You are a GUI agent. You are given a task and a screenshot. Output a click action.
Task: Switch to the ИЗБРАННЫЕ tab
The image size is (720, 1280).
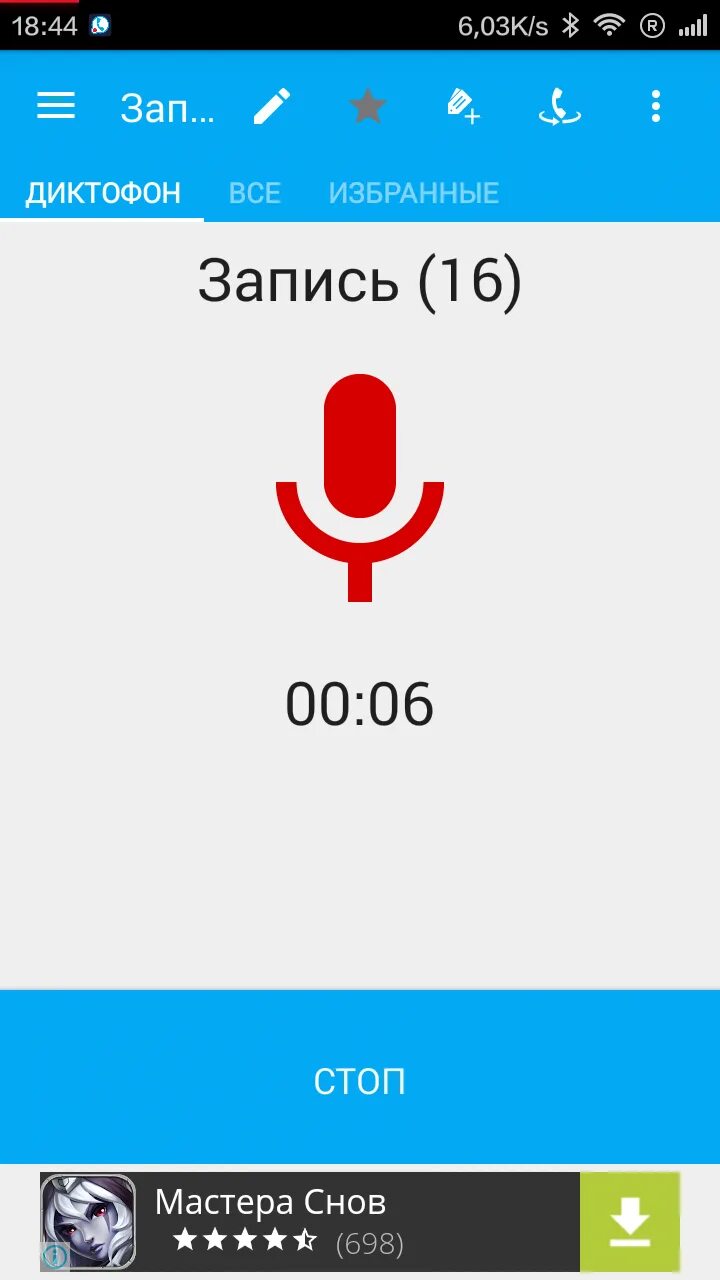point(413,192)
